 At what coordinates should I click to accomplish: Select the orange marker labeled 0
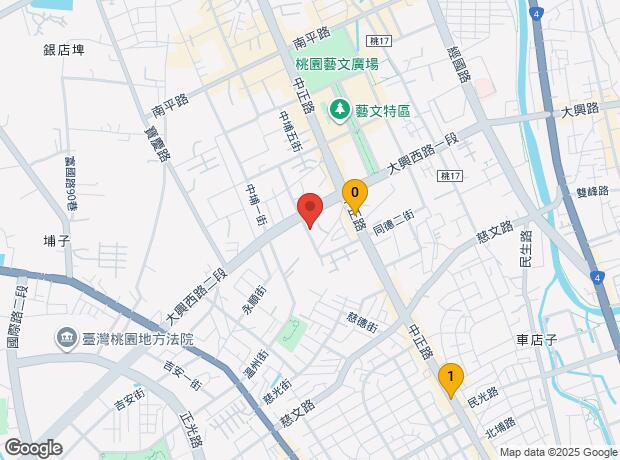[354, 192]
